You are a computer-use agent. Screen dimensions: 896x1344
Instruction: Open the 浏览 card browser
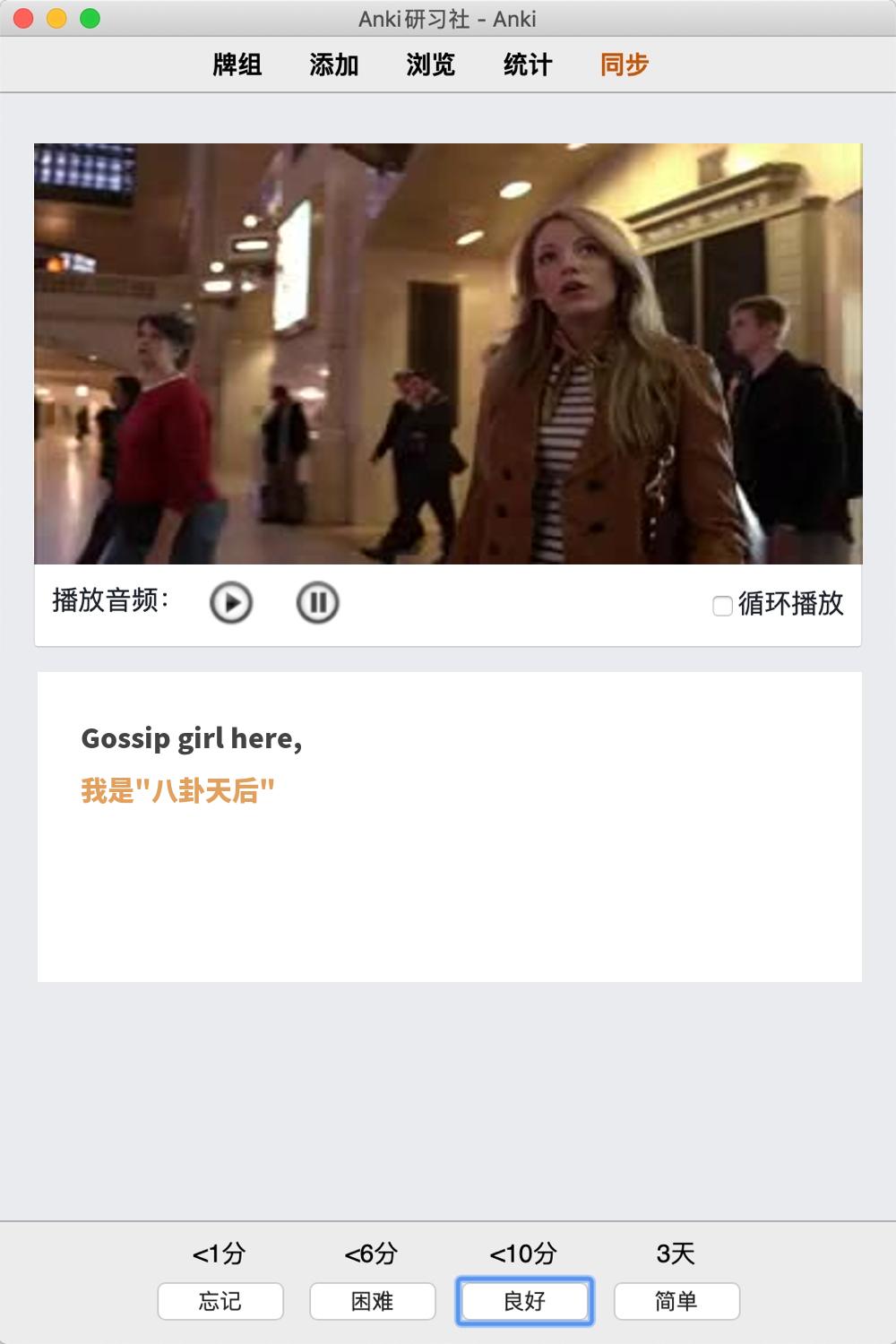coord(430,65)
